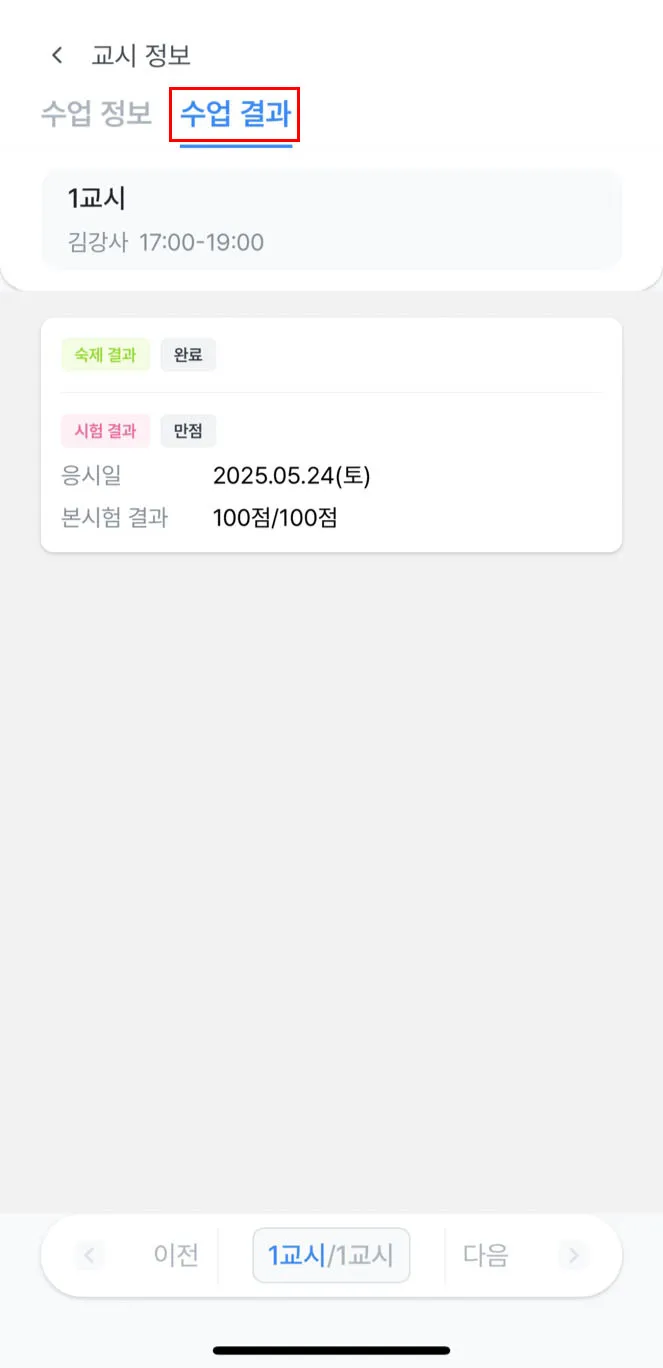Go back from 교시 정보 screen
The width and height of the screenshot is (663, 1368).
coord(58,55)
